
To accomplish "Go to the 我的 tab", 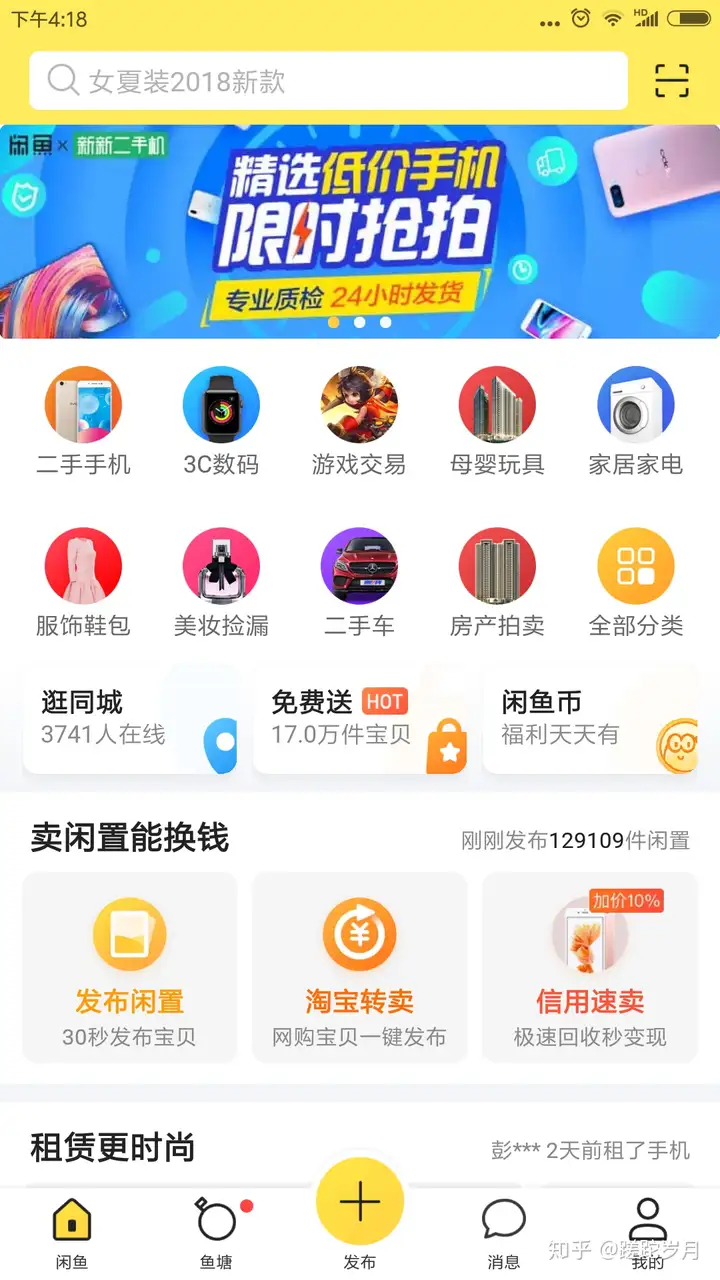I will point(648,1232).
